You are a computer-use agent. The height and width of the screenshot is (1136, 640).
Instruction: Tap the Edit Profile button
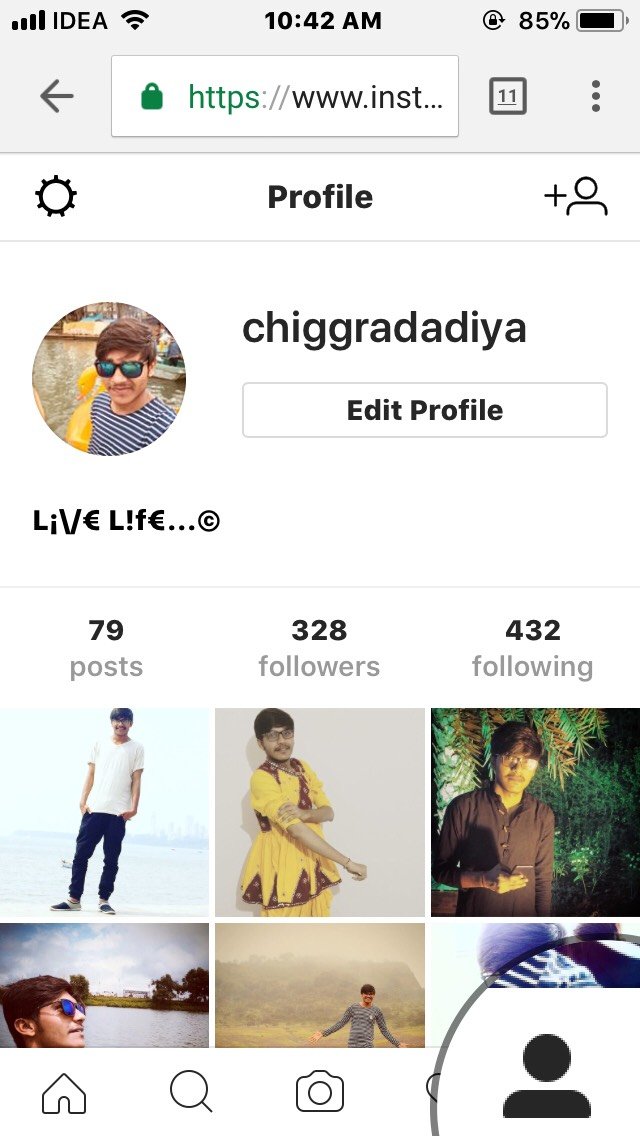pyautogui.click(x=425, y=410)
